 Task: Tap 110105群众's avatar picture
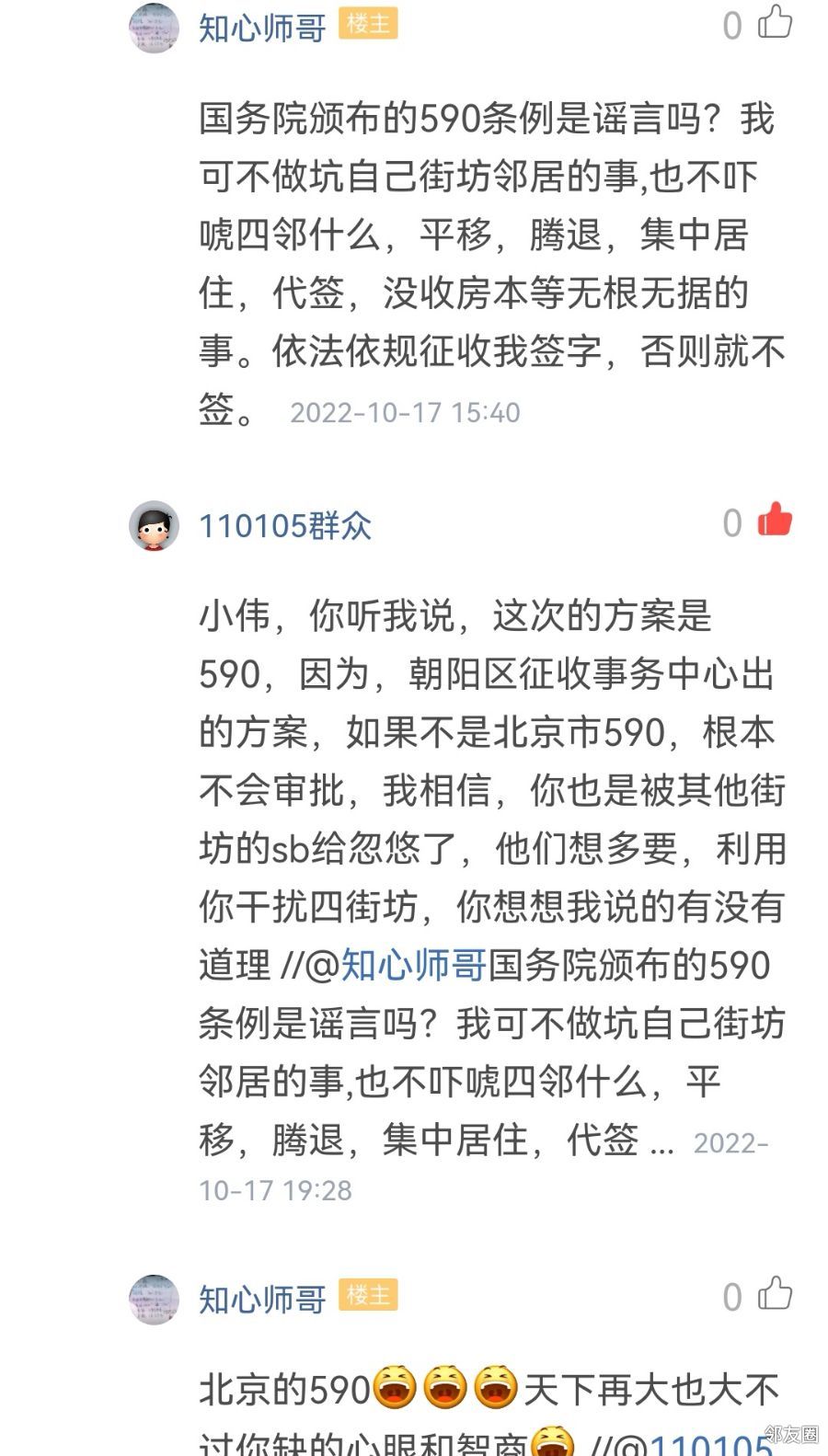point(154,525)
